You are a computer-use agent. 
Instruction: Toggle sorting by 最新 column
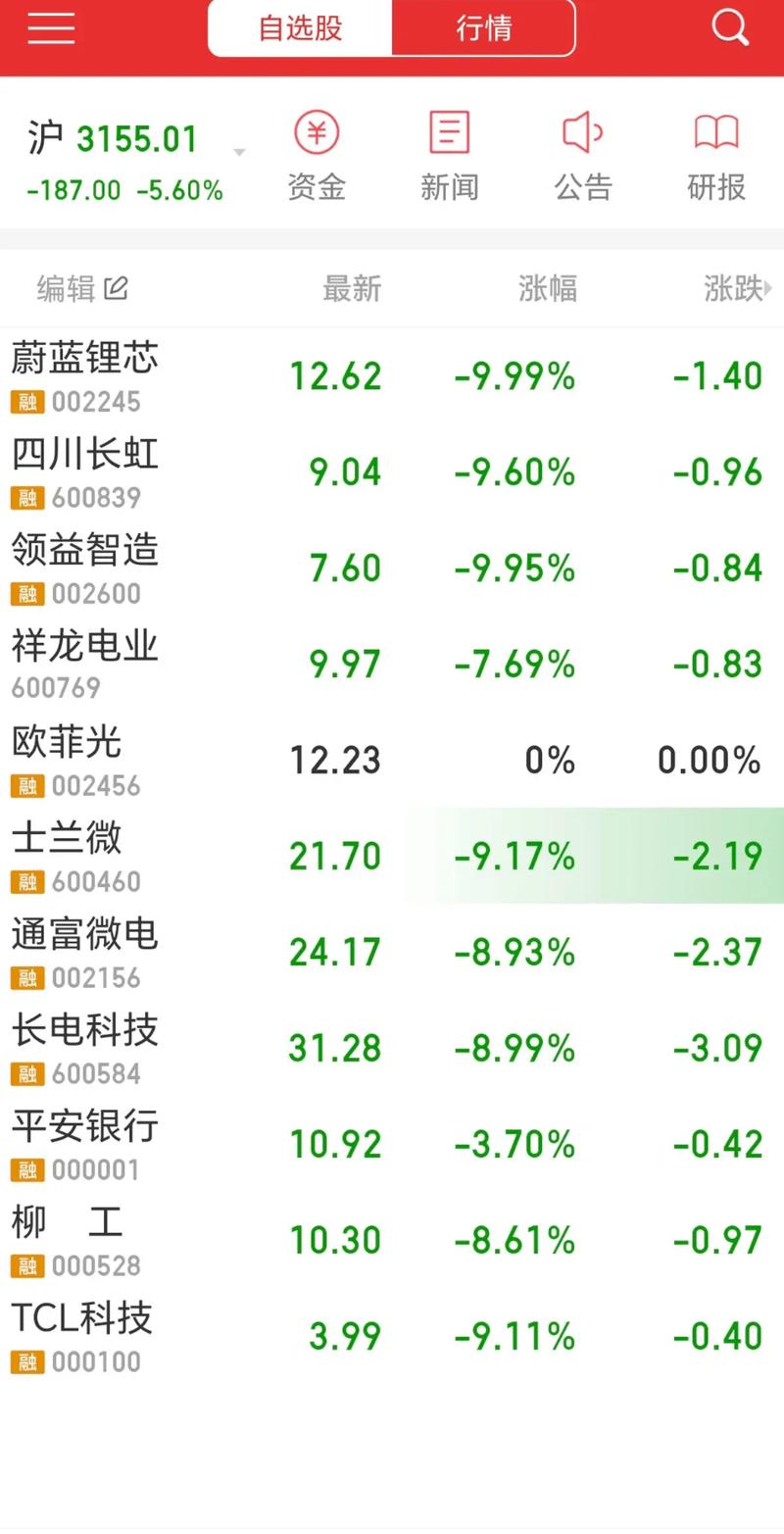pyautogui.click(x=351, y=287)
